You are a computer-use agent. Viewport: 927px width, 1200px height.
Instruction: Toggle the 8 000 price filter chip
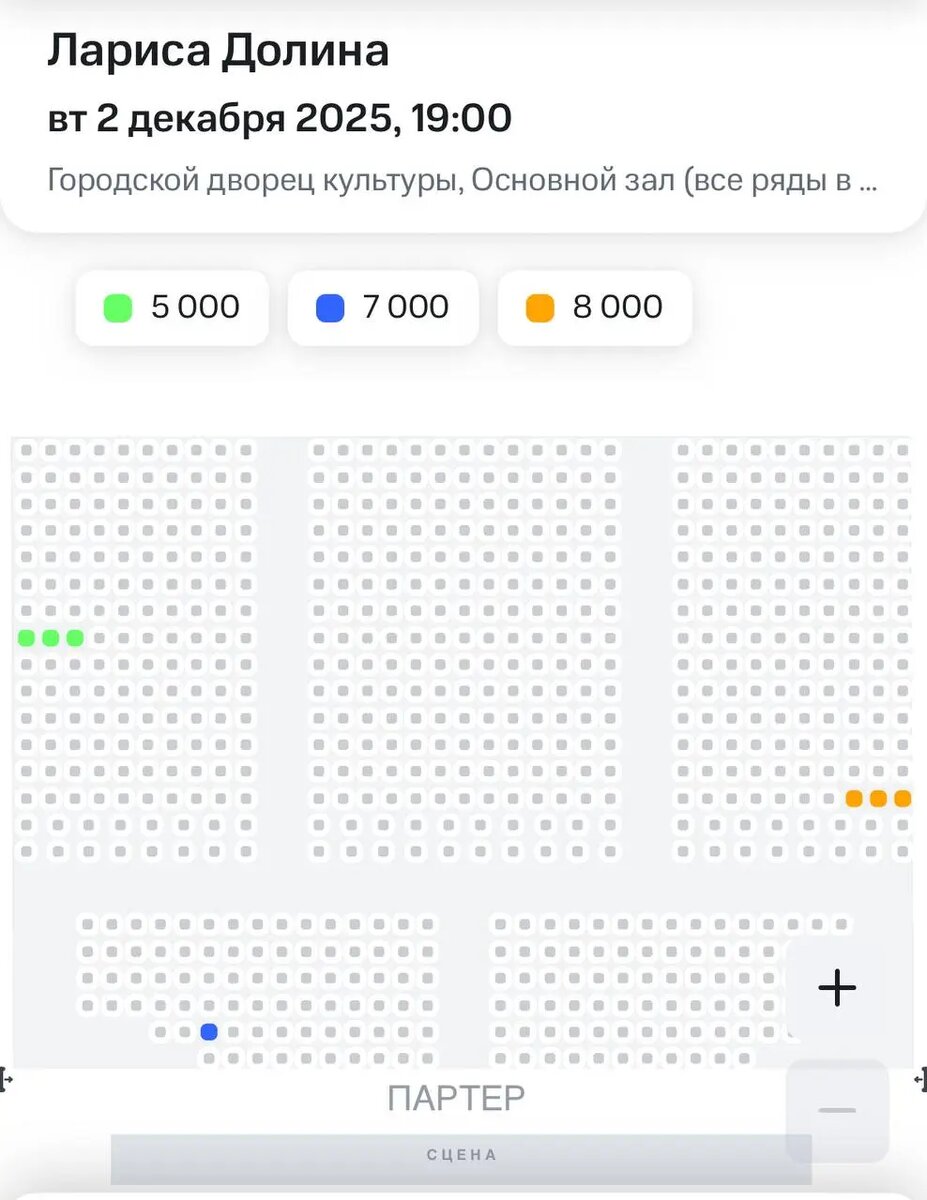click(x=594, y=308)
